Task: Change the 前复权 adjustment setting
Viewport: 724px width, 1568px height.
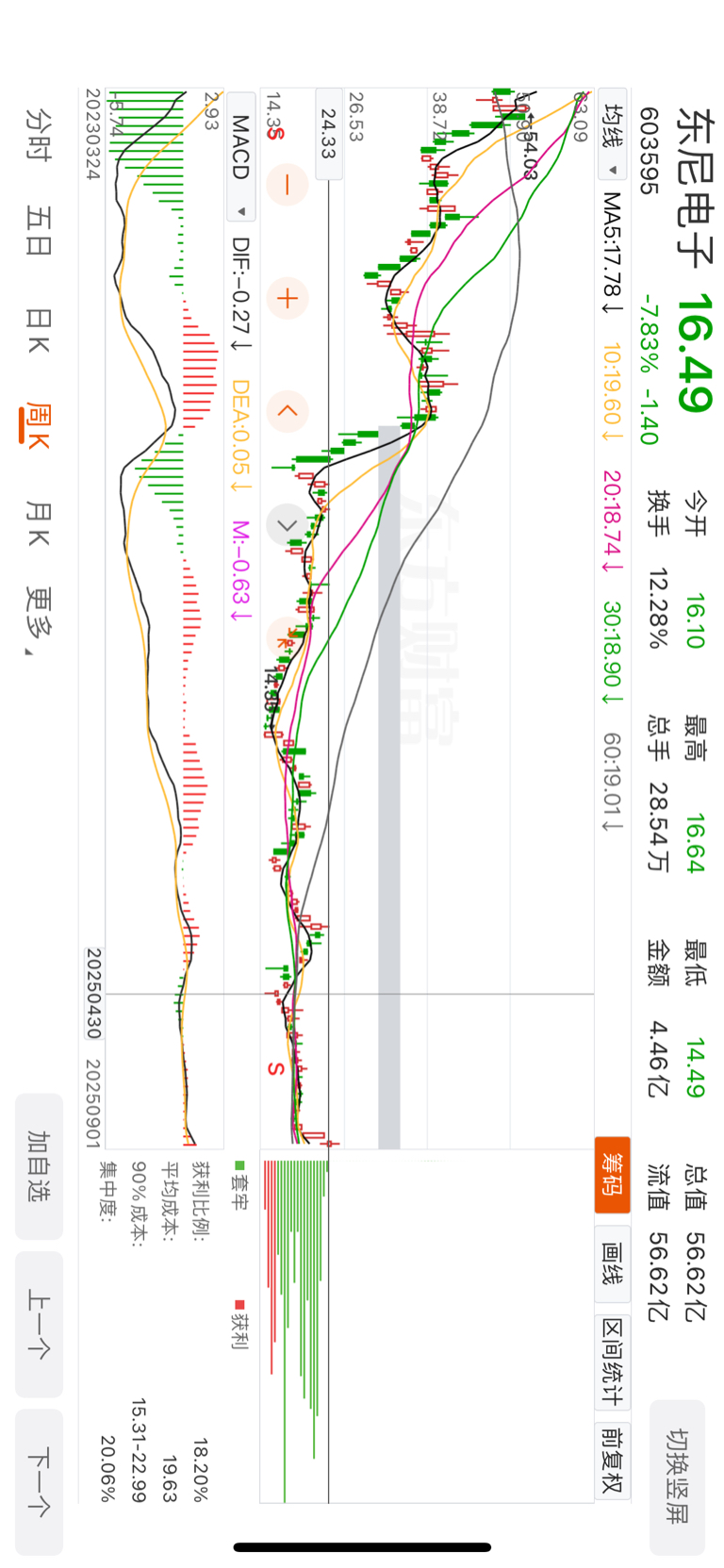Action: tap(613, 1460)
